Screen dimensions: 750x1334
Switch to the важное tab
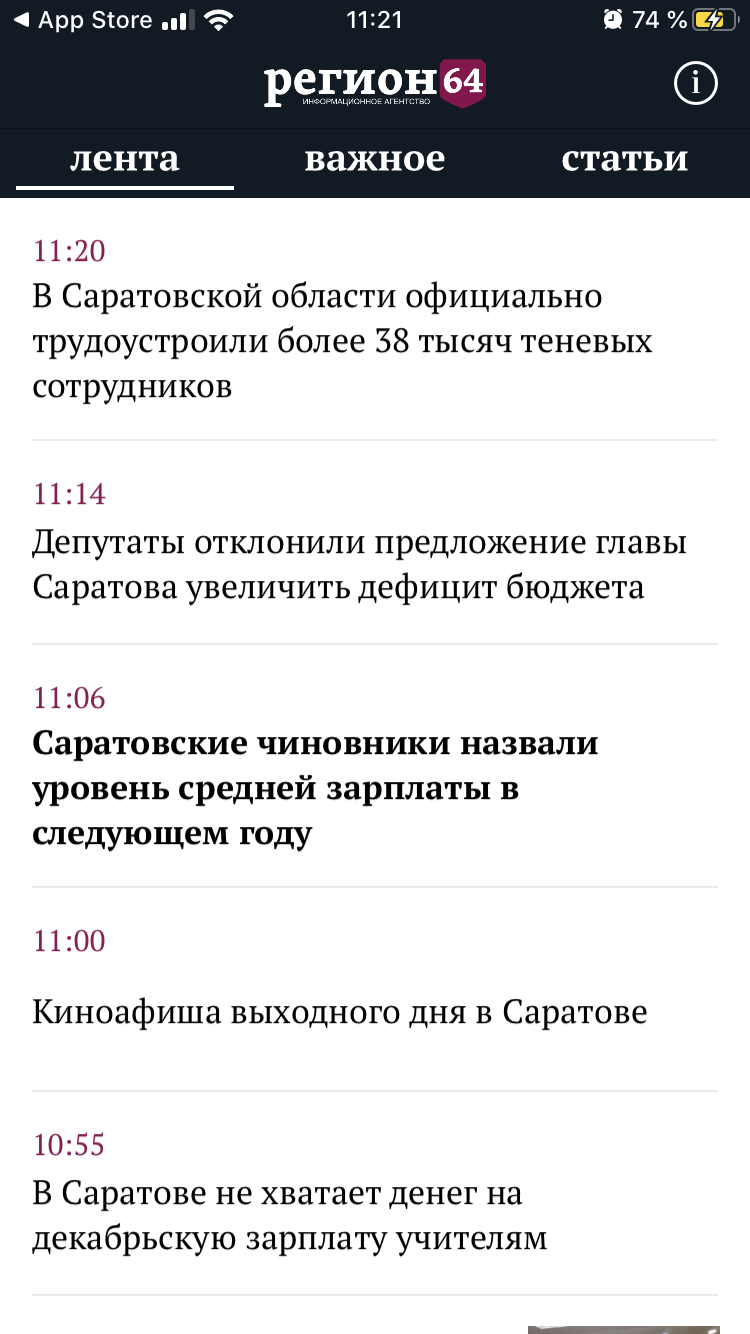click(x=374, y=160)
